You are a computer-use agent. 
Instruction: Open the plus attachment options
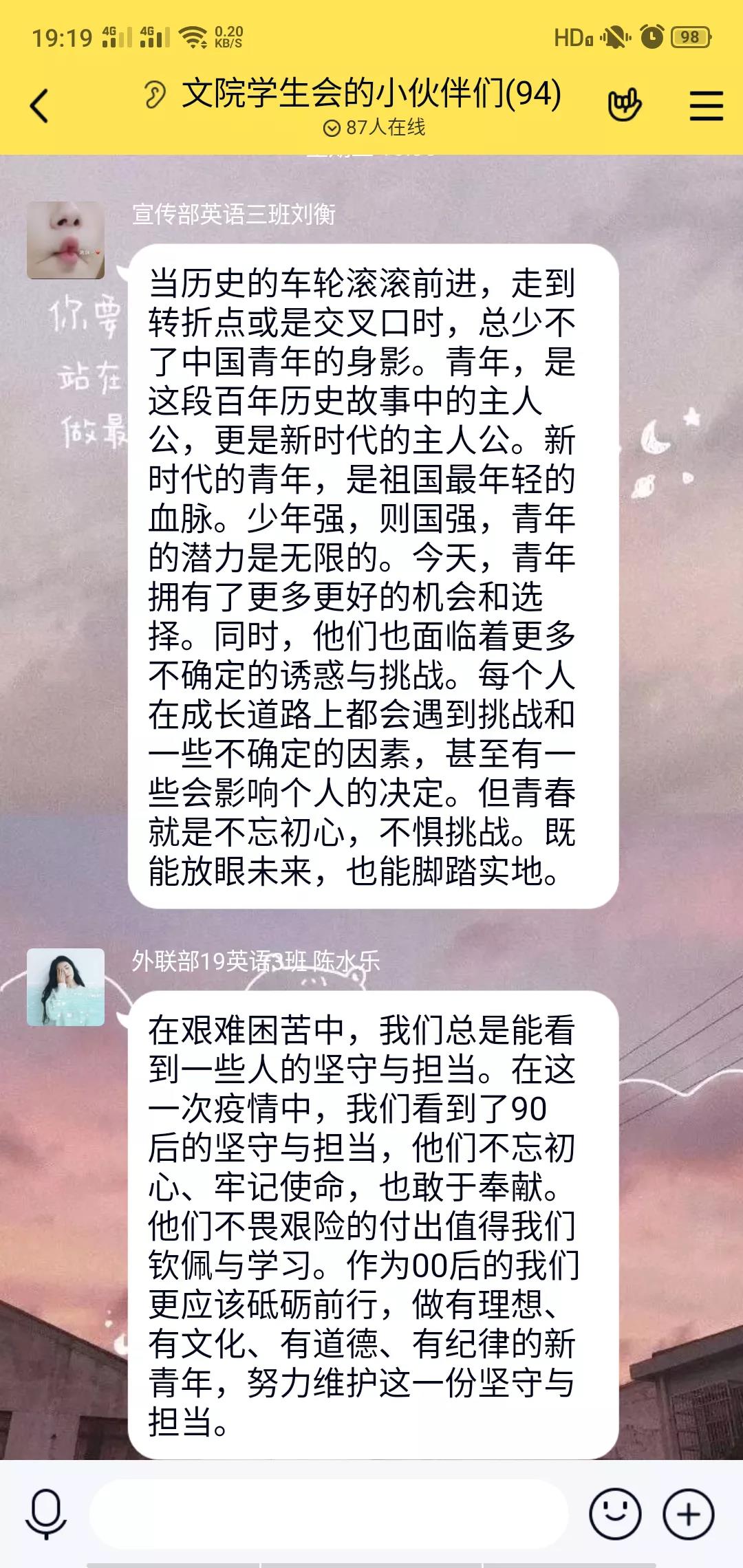click(x=688, y=1514)
